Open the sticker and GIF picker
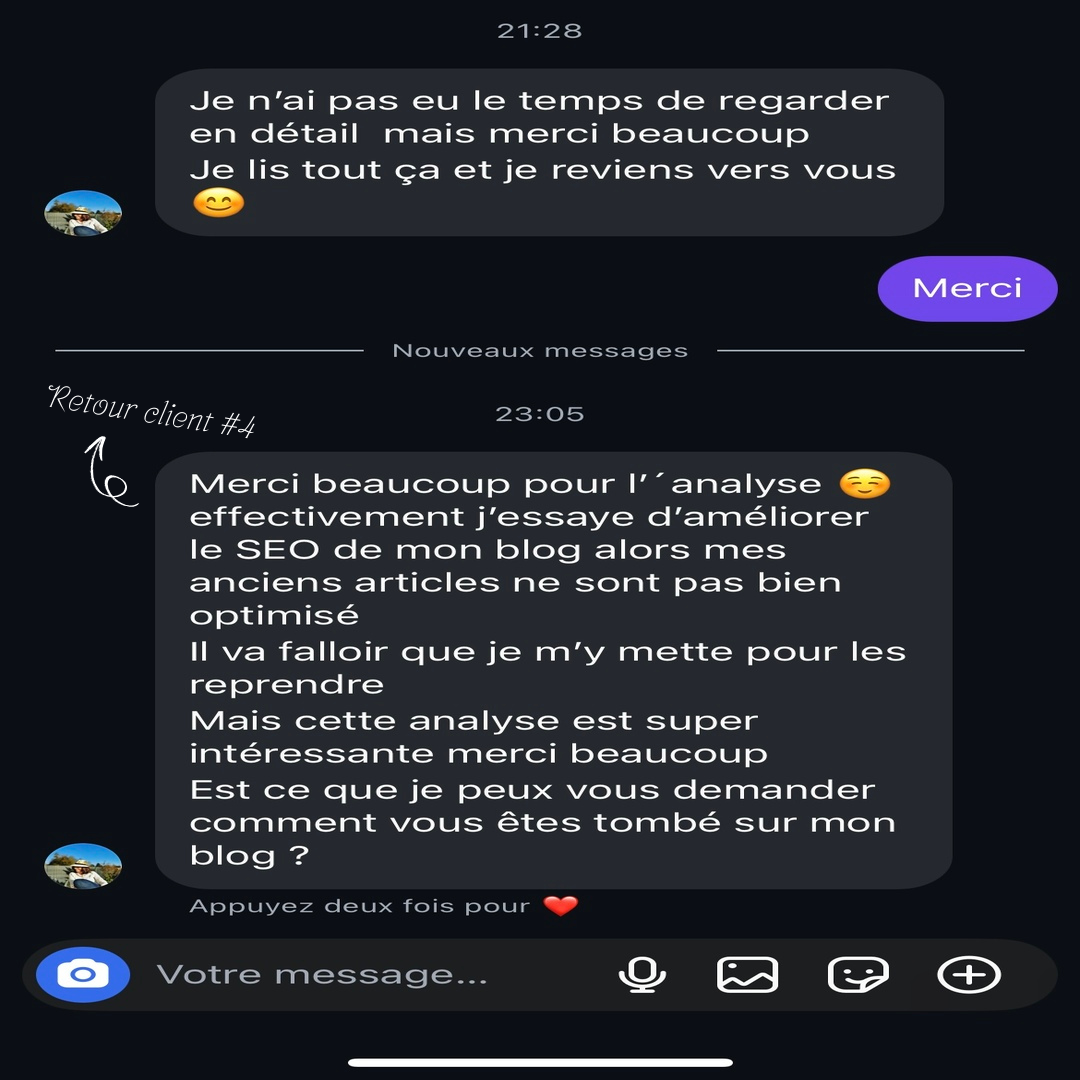The width and height of the screenshot is (1080, 1080). (858, 974)
